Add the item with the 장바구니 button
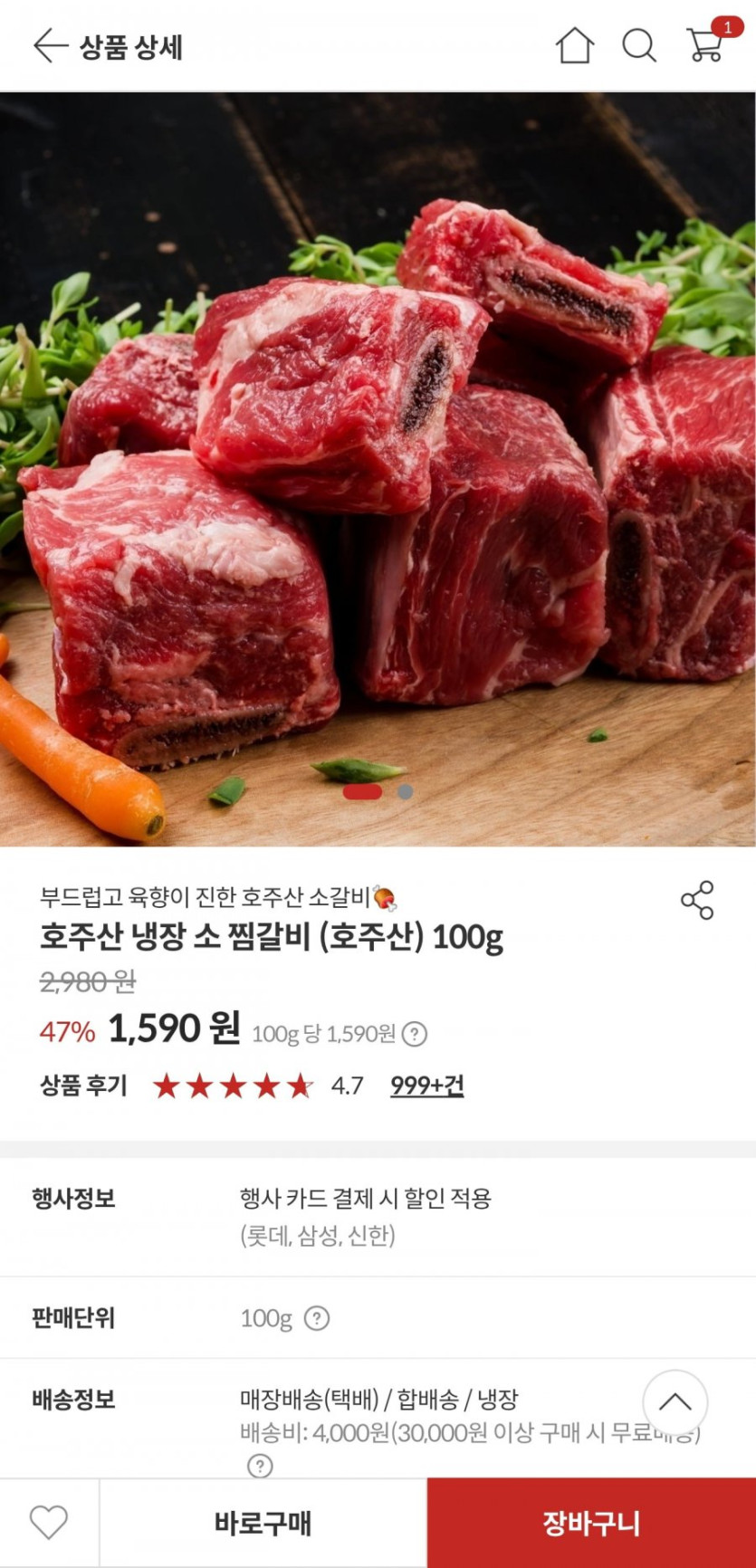756x1568 pixels. click(591, 1524)
